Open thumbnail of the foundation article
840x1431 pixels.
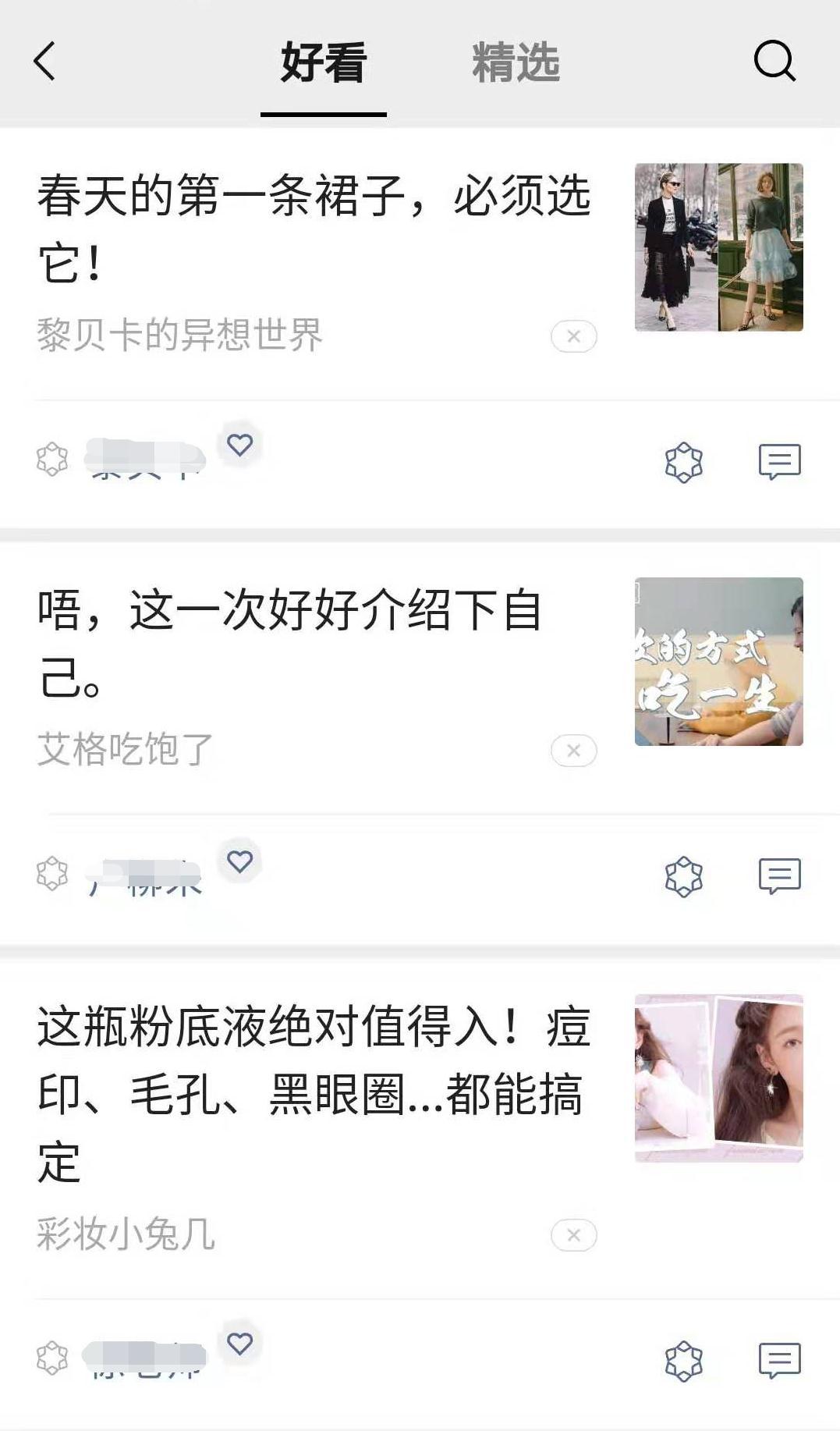pos(718,1078)
